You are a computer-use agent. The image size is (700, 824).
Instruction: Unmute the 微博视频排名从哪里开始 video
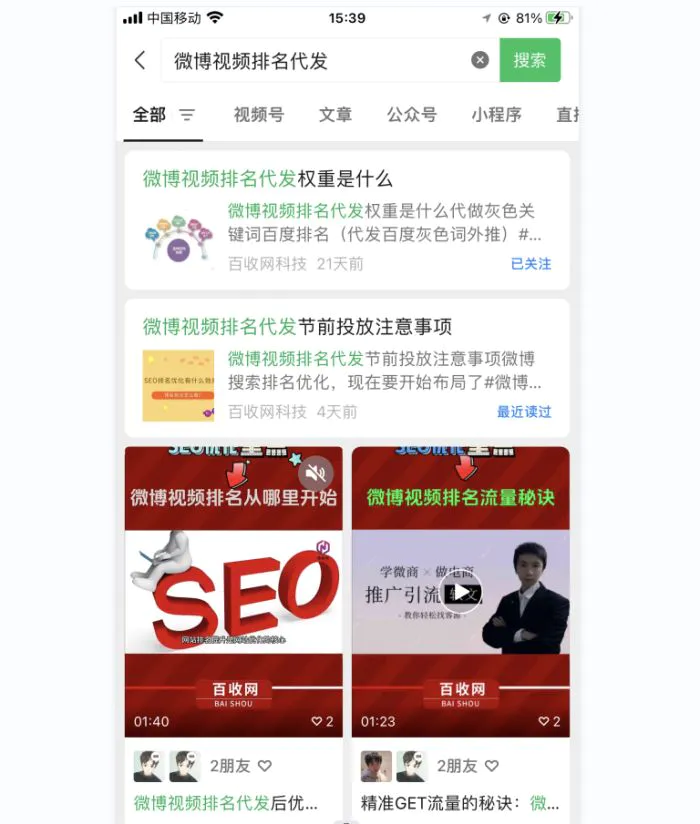(x=316, y=472)
